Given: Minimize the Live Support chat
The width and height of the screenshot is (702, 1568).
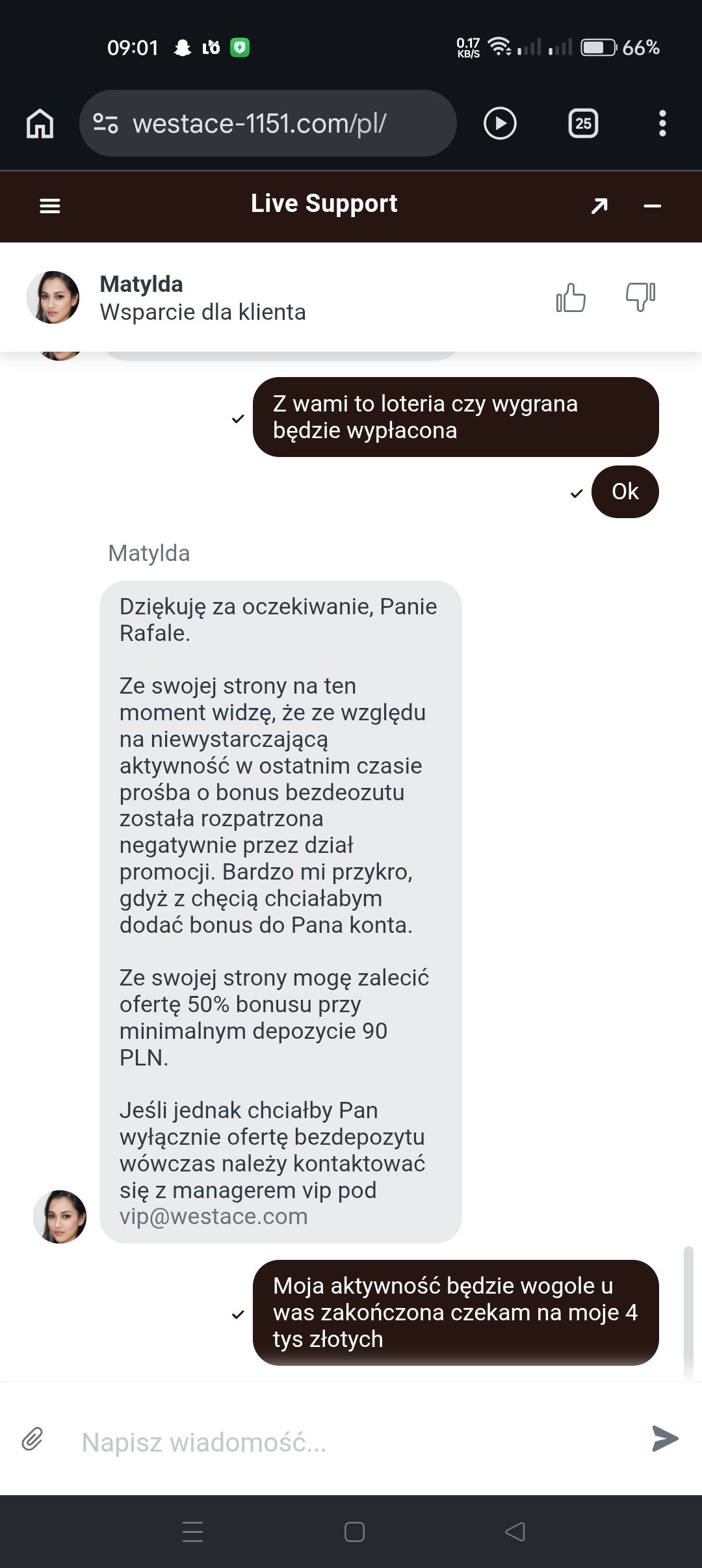Looking at the screenshot, I should [652, 206].
